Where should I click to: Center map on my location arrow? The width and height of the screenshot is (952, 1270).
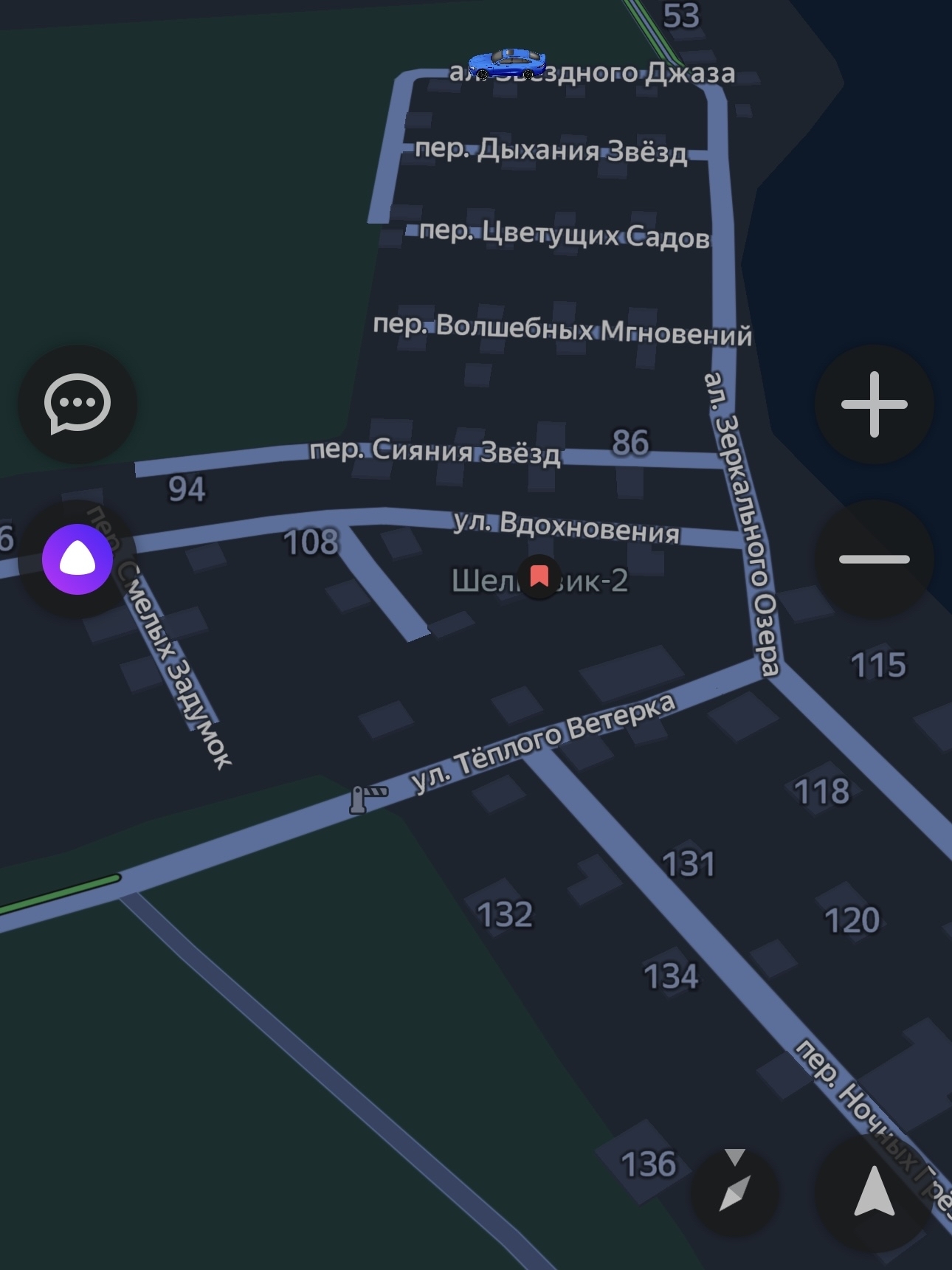pyautogui.click(x=874, y=1191)
